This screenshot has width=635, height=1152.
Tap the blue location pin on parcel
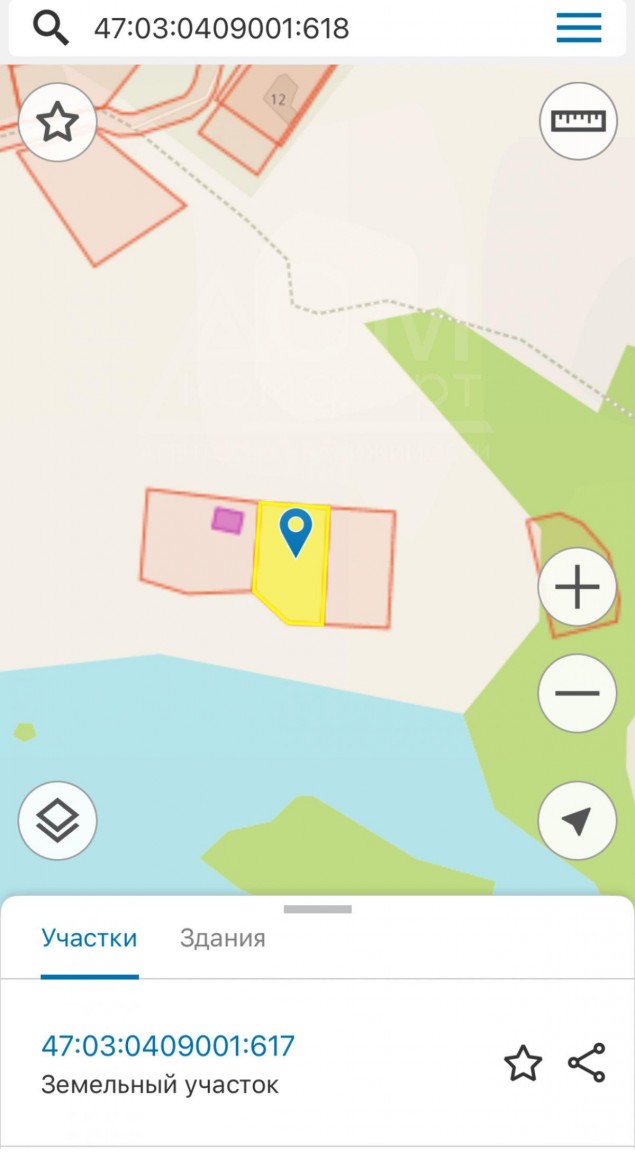[x=295, y=530]
